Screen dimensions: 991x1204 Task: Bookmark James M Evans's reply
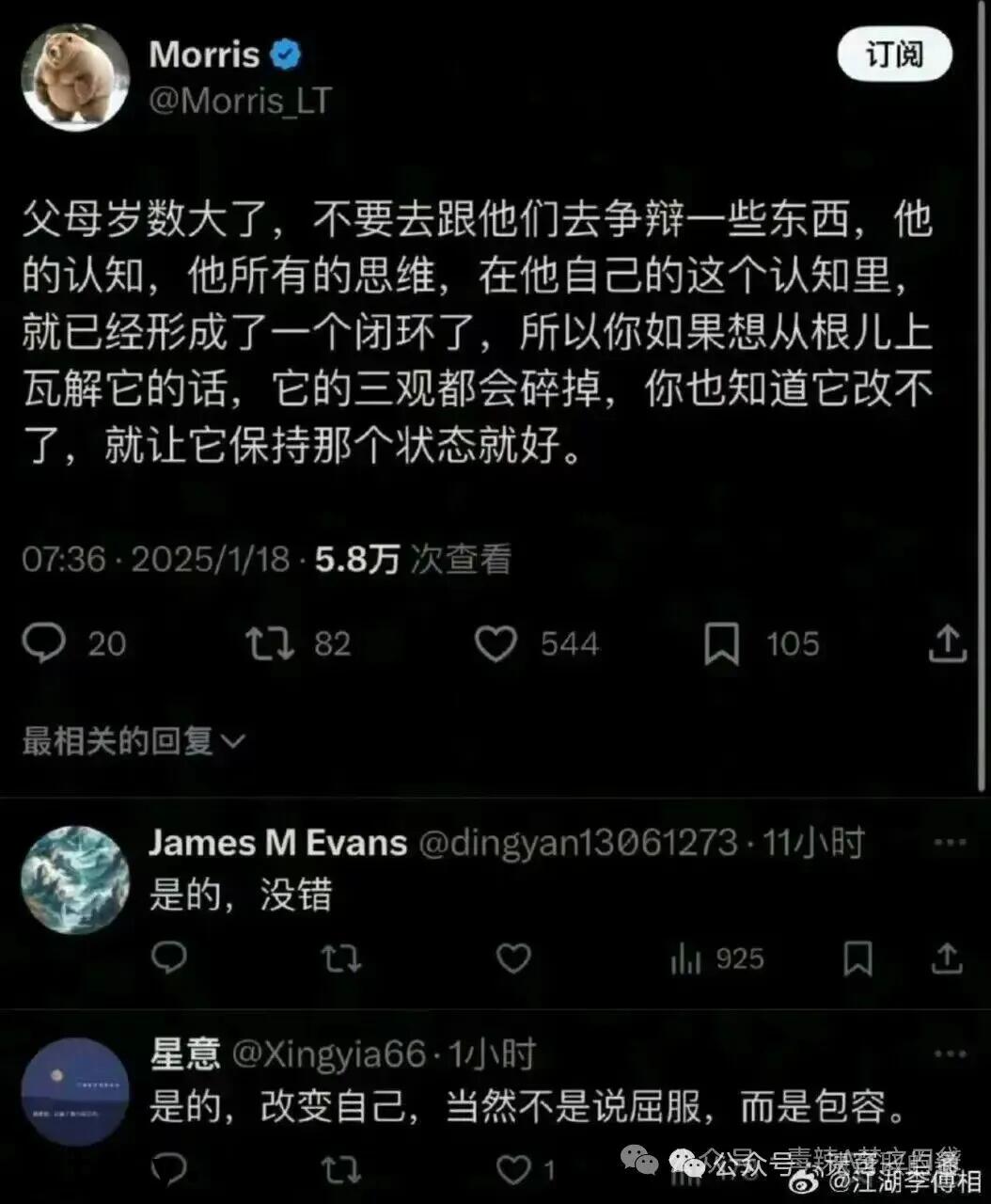coord(857,958)
